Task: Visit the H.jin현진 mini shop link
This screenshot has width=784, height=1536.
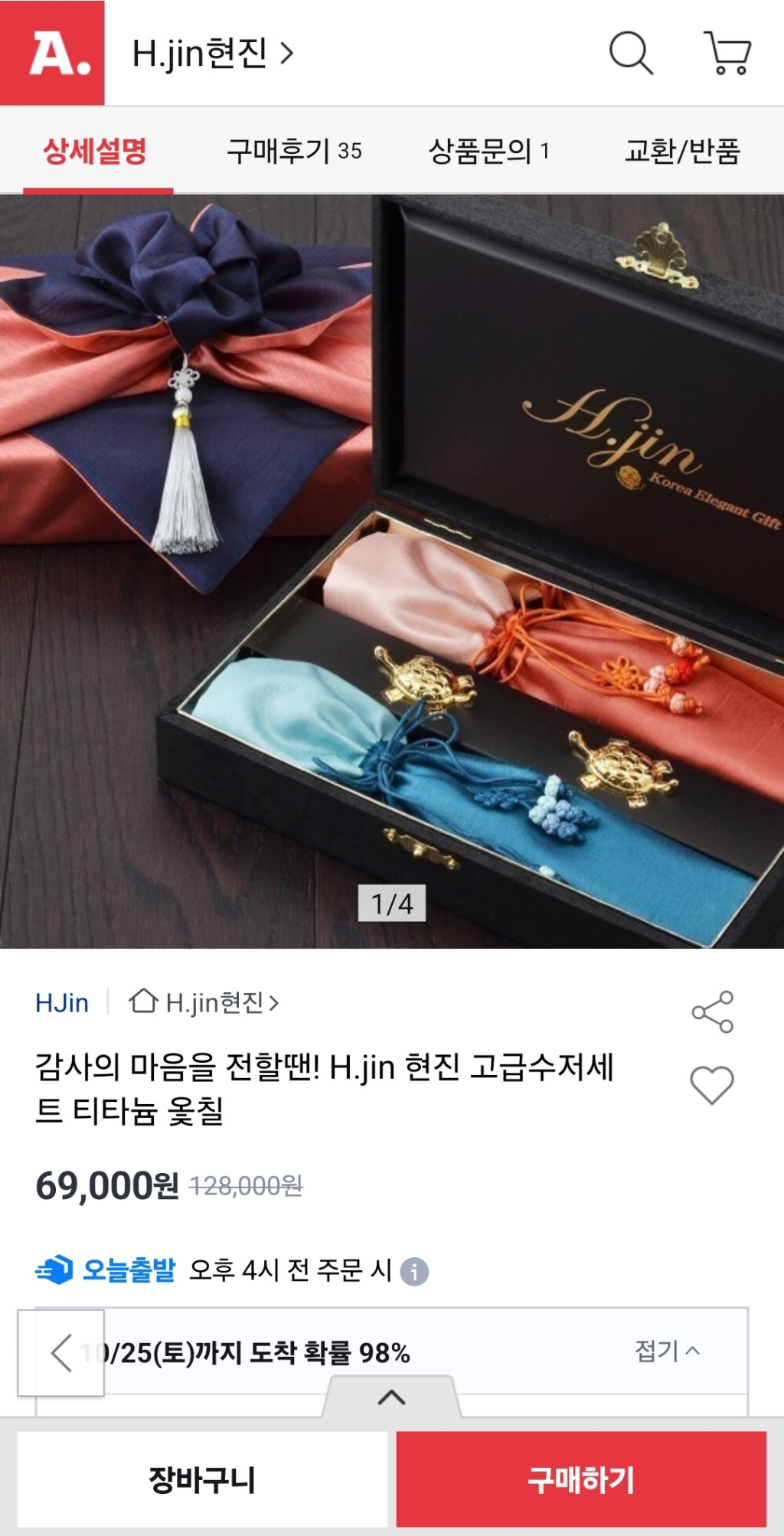Action: pyautogui.click(x=204, y=1002)
